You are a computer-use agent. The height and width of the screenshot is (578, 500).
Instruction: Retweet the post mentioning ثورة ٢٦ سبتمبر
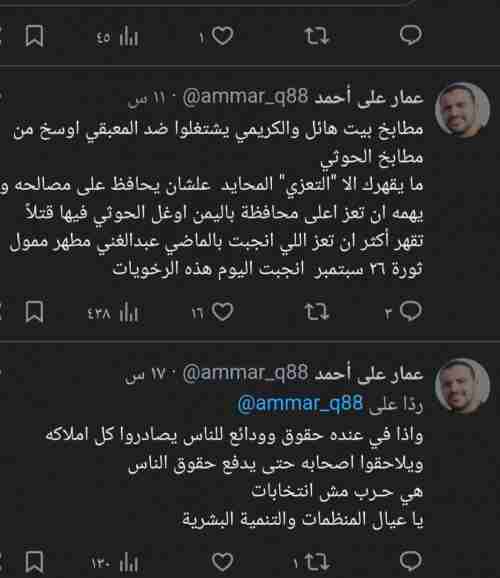(316, 312)
